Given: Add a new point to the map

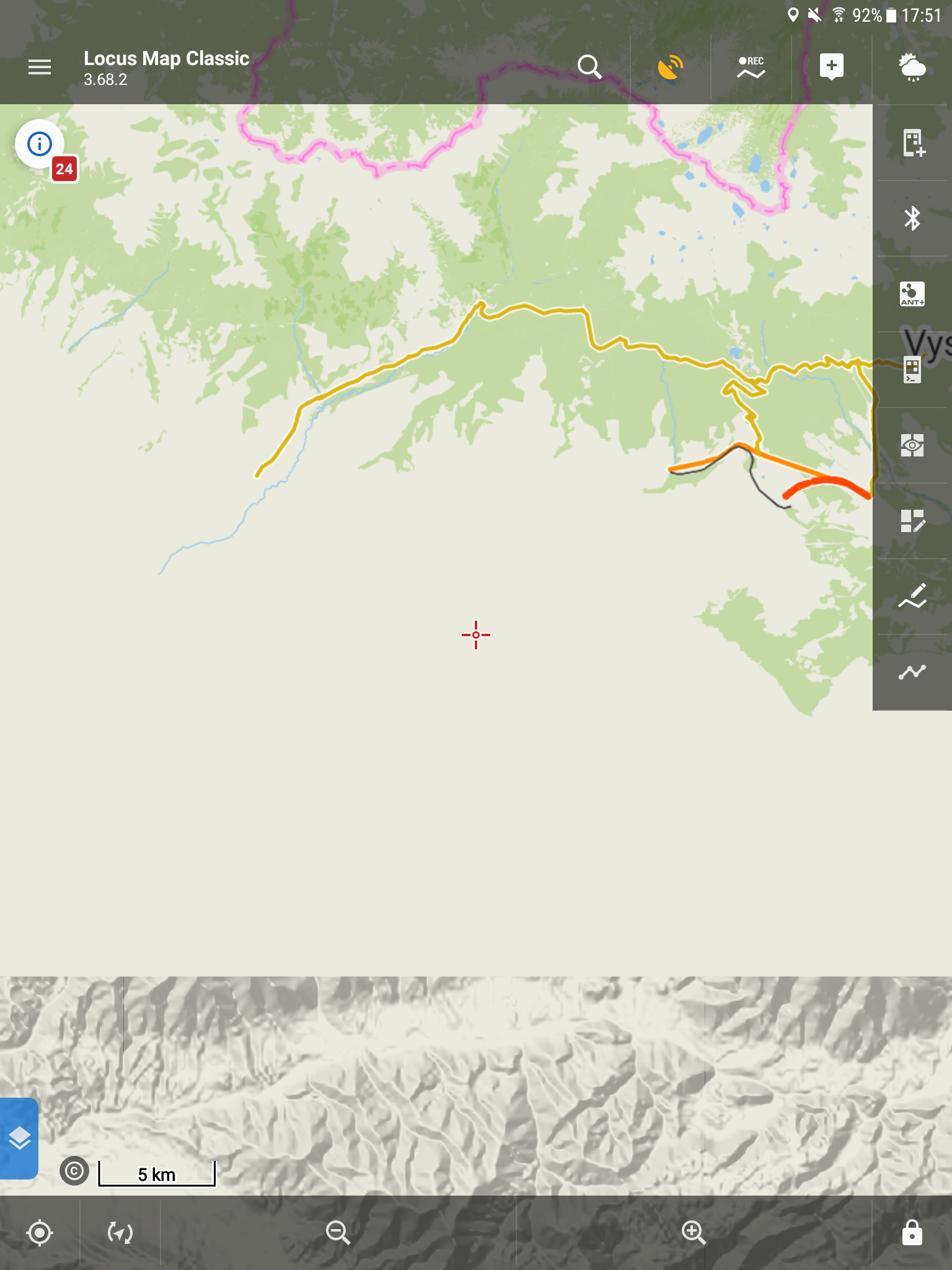Looking at the screenshot, I should pyautogui.click(x=831, y=67).
